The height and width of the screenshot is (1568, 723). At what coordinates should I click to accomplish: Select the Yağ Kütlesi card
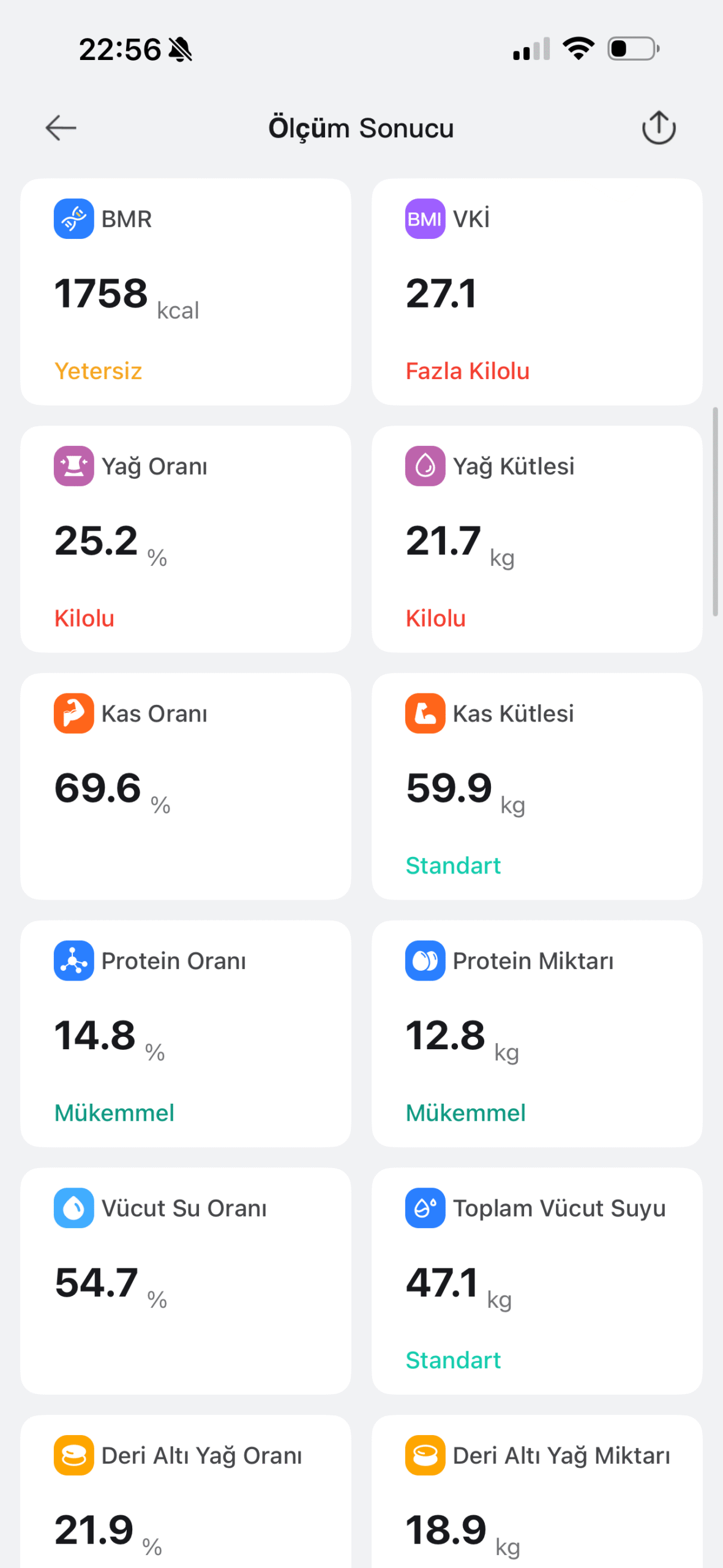click(536, 539)
